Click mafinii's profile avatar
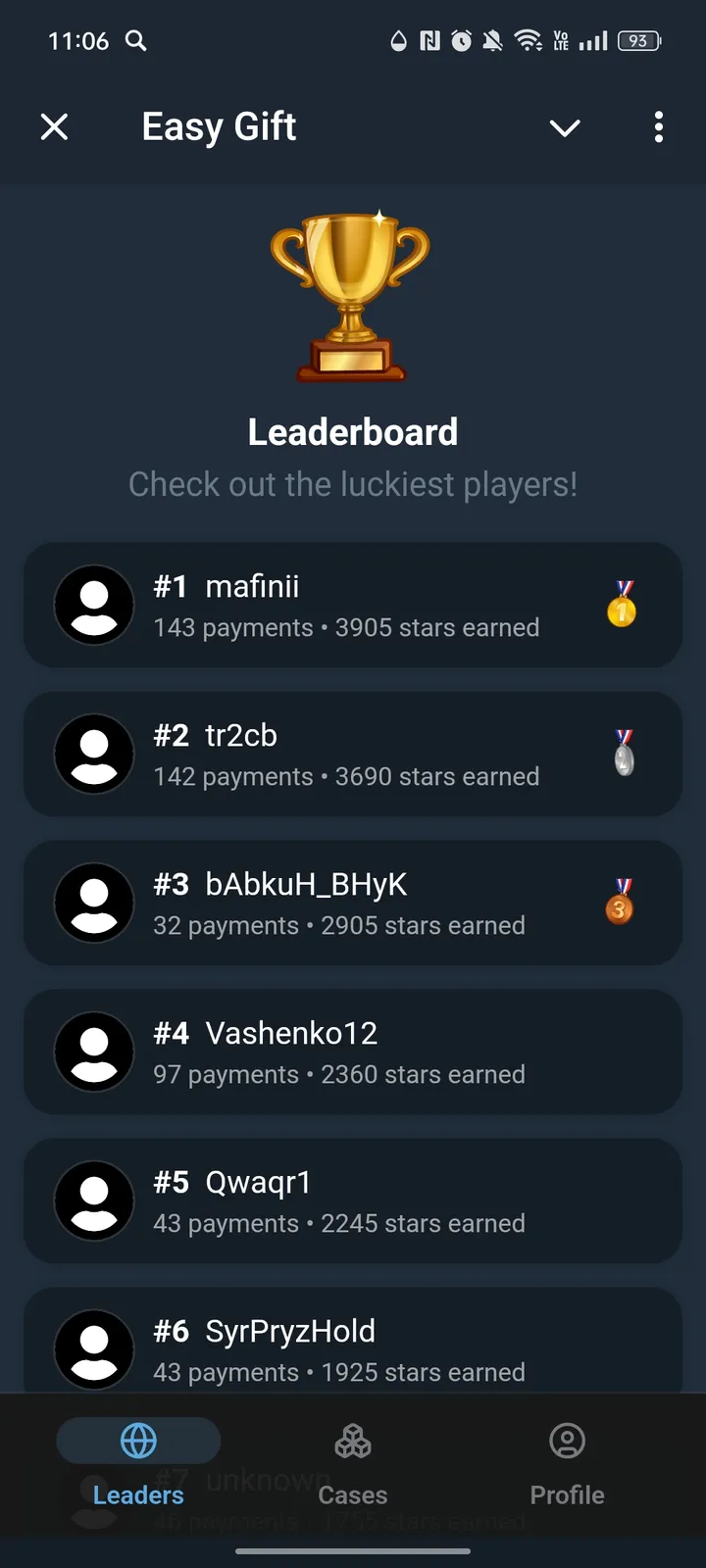 pyautogui.click(x=94, y=605)
